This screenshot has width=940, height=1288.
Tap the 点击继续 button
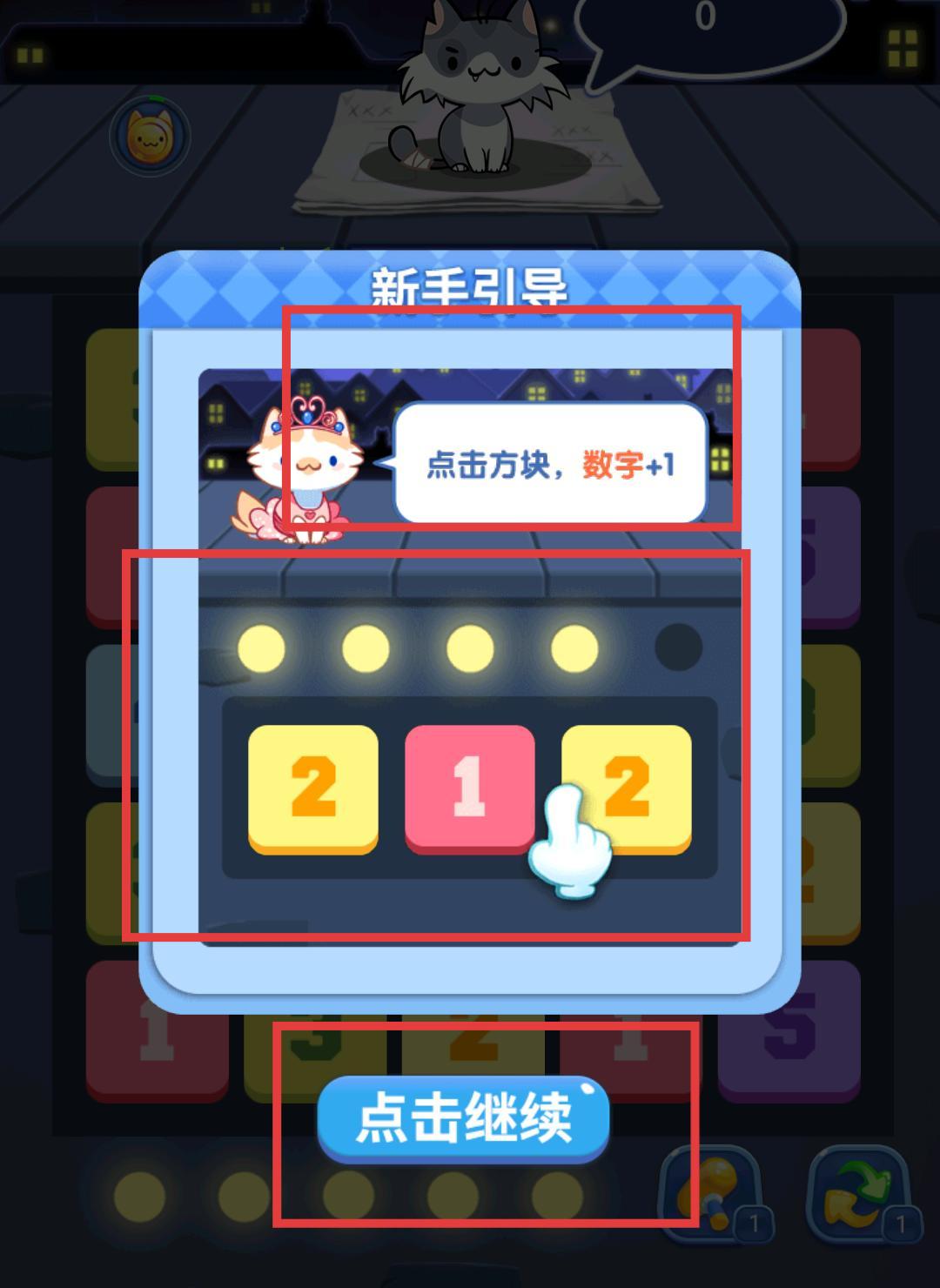click(463, 1119)
